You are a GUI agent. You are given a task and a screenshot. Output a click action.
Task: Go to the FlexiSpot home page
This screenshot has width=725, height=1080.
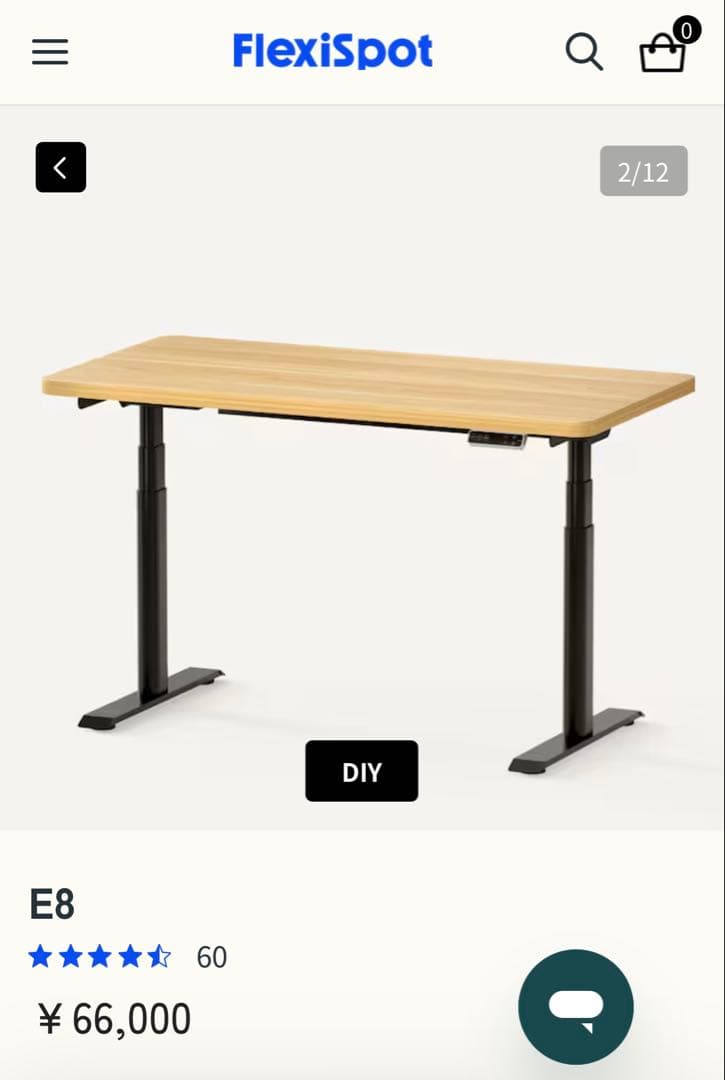coord(333,51)
